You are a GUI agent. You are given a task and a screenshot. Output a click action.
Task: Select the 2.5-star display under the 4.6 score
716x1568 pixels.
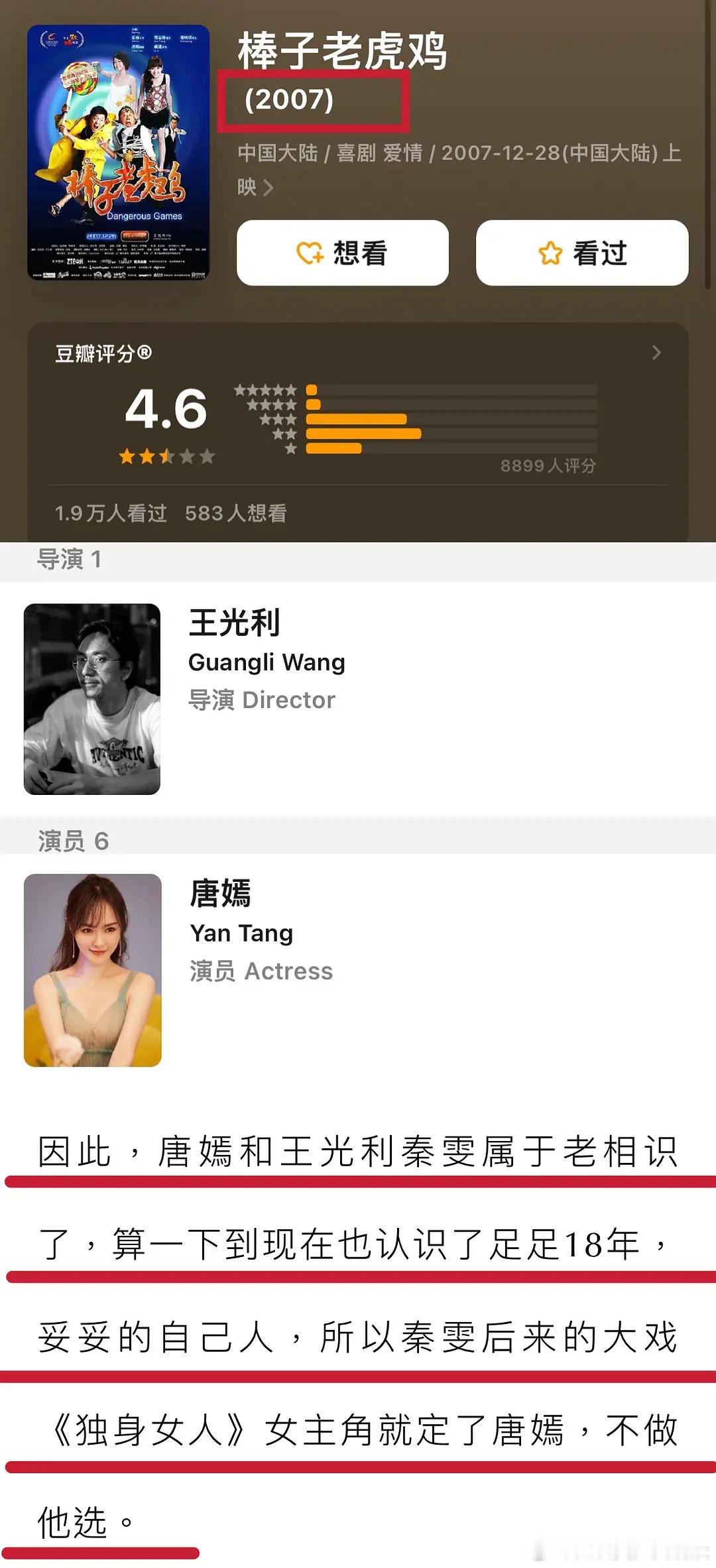(166, 455)
